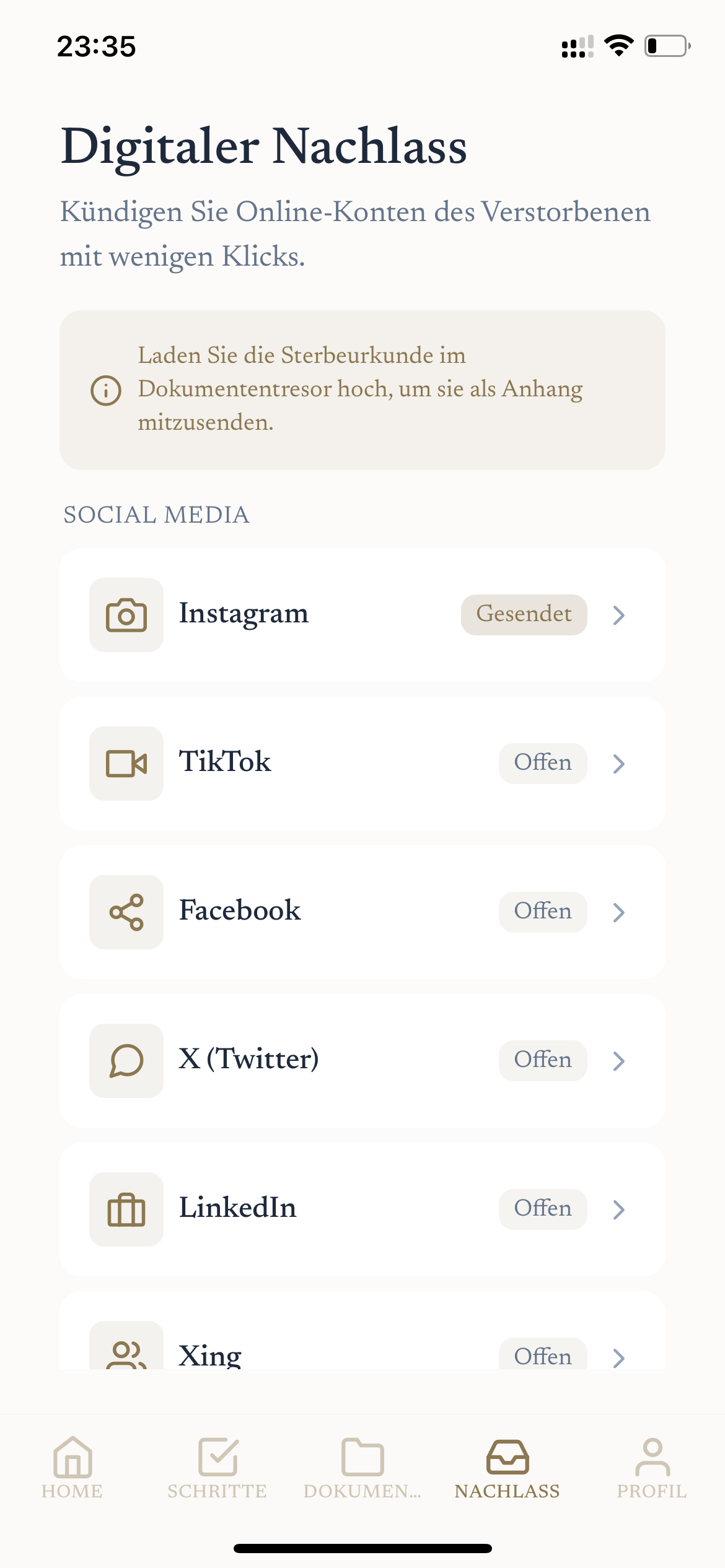Image resolution: width=725 pixels, height=1568 pixels.
Task: Switch to the Home tab
Action: click(72, 1468)
